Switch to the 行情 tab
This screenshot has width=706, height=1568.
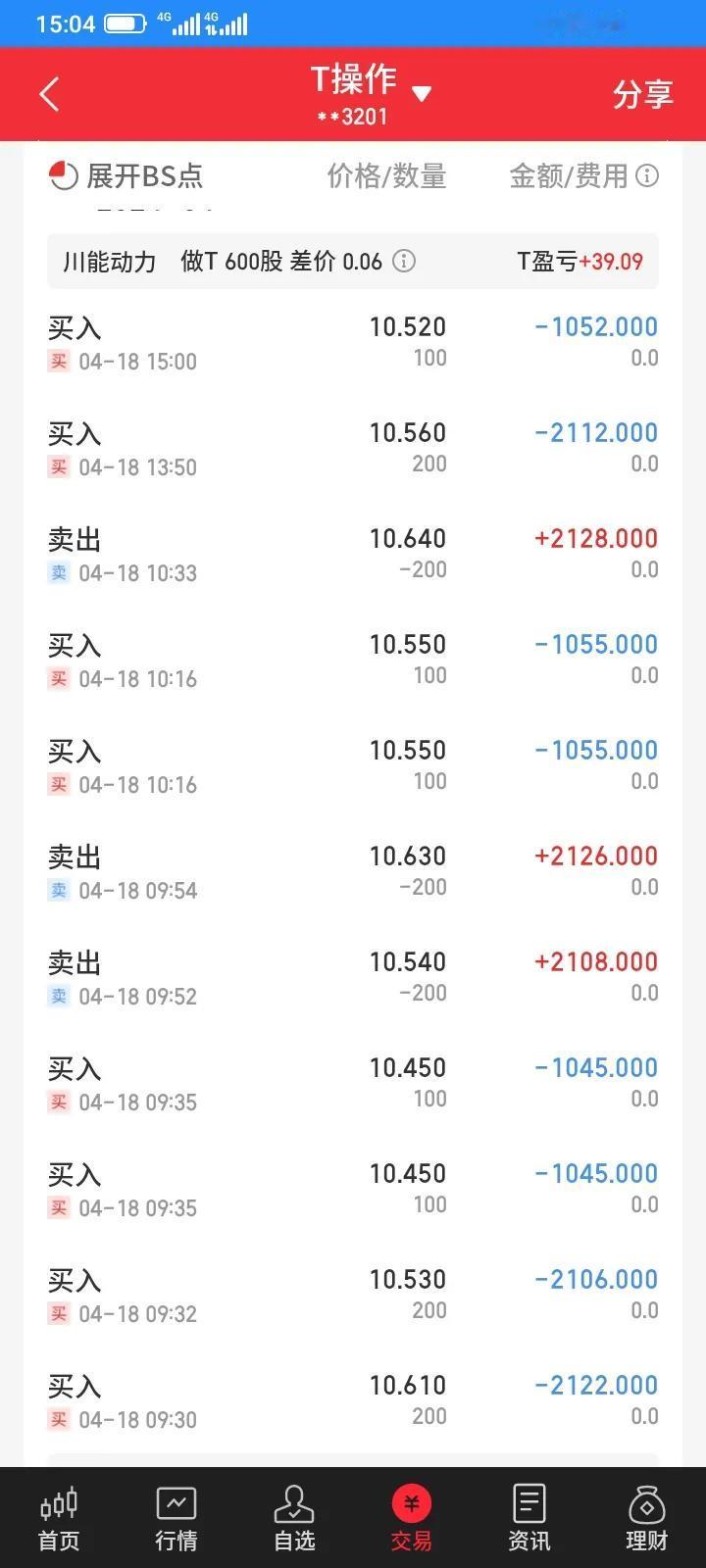pos(176,1518)
